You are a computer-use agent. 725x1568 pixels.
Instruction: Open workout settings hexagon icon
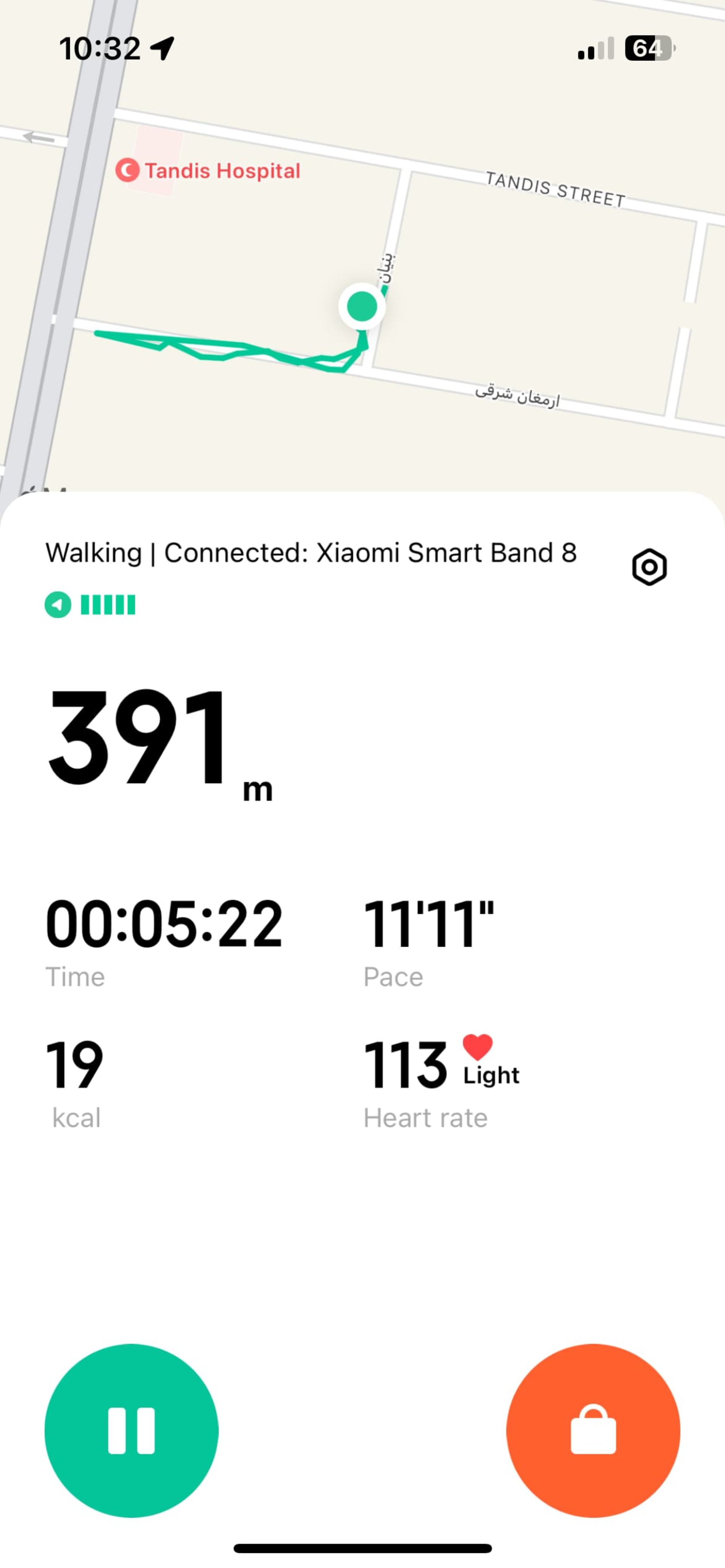pos(649,567)
